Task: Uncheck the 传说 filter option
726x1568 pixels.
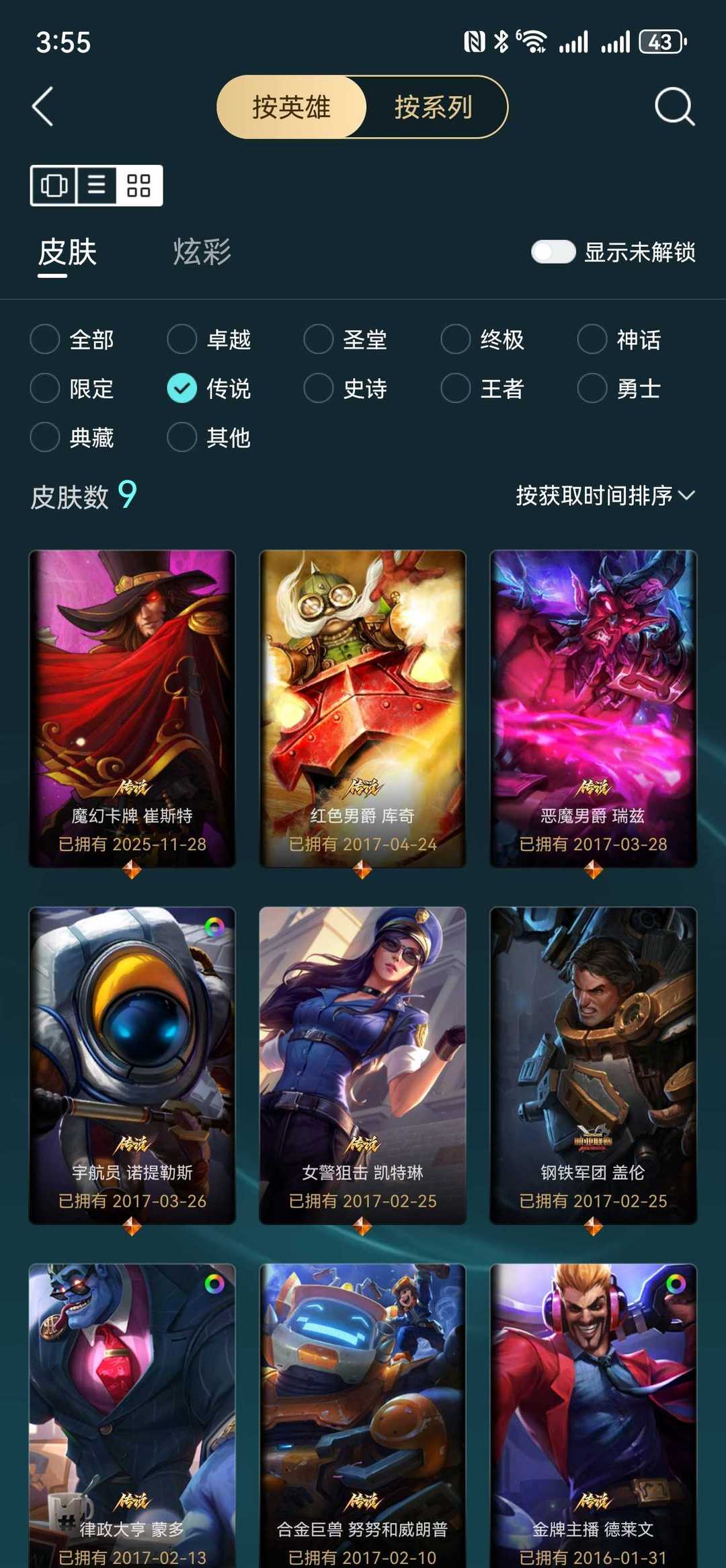Action: (x=181, y=389)
